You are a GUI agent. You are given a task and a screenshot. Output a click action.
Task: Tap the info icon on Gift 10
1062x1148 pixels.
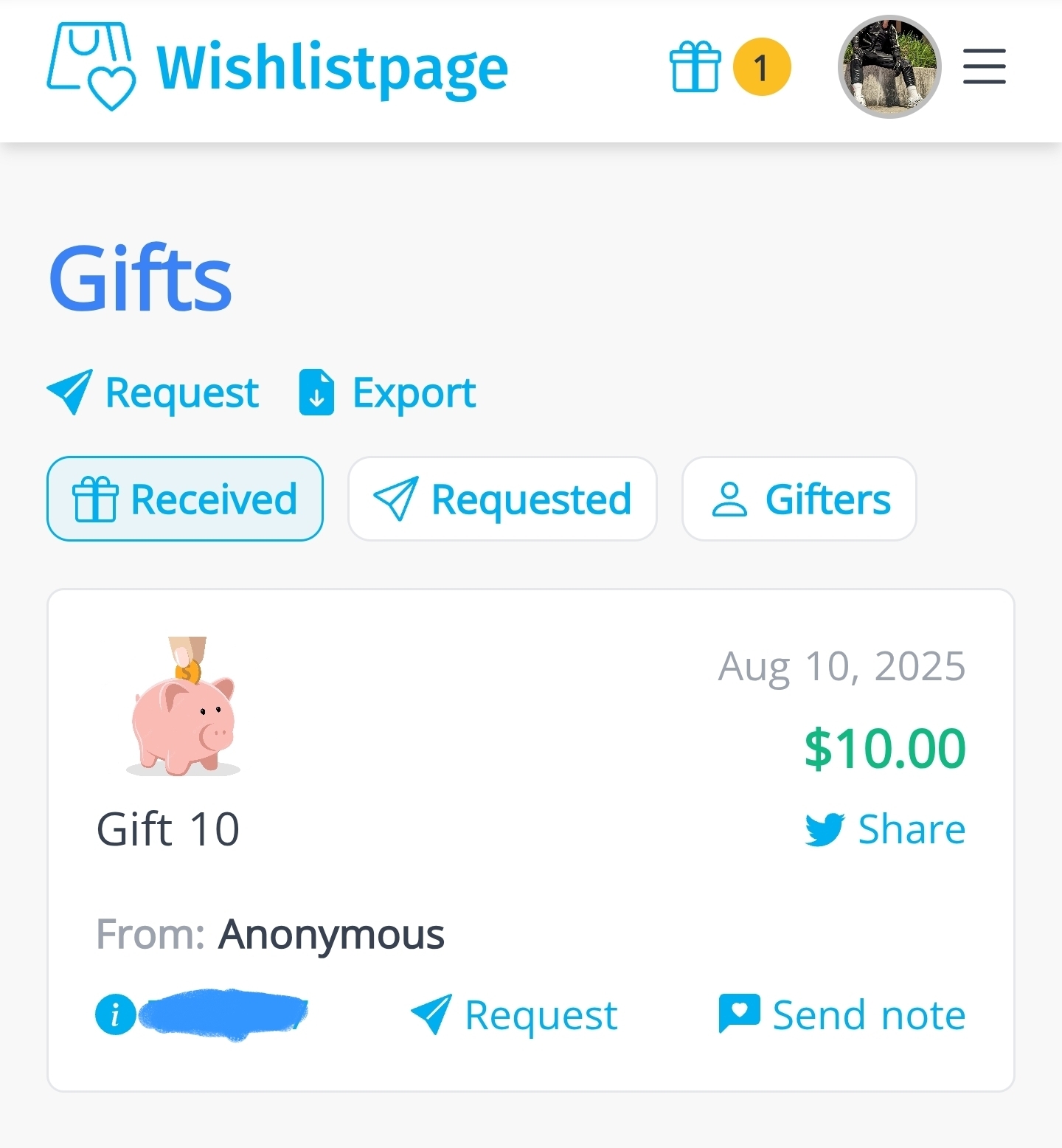[x=116, y=1014]
